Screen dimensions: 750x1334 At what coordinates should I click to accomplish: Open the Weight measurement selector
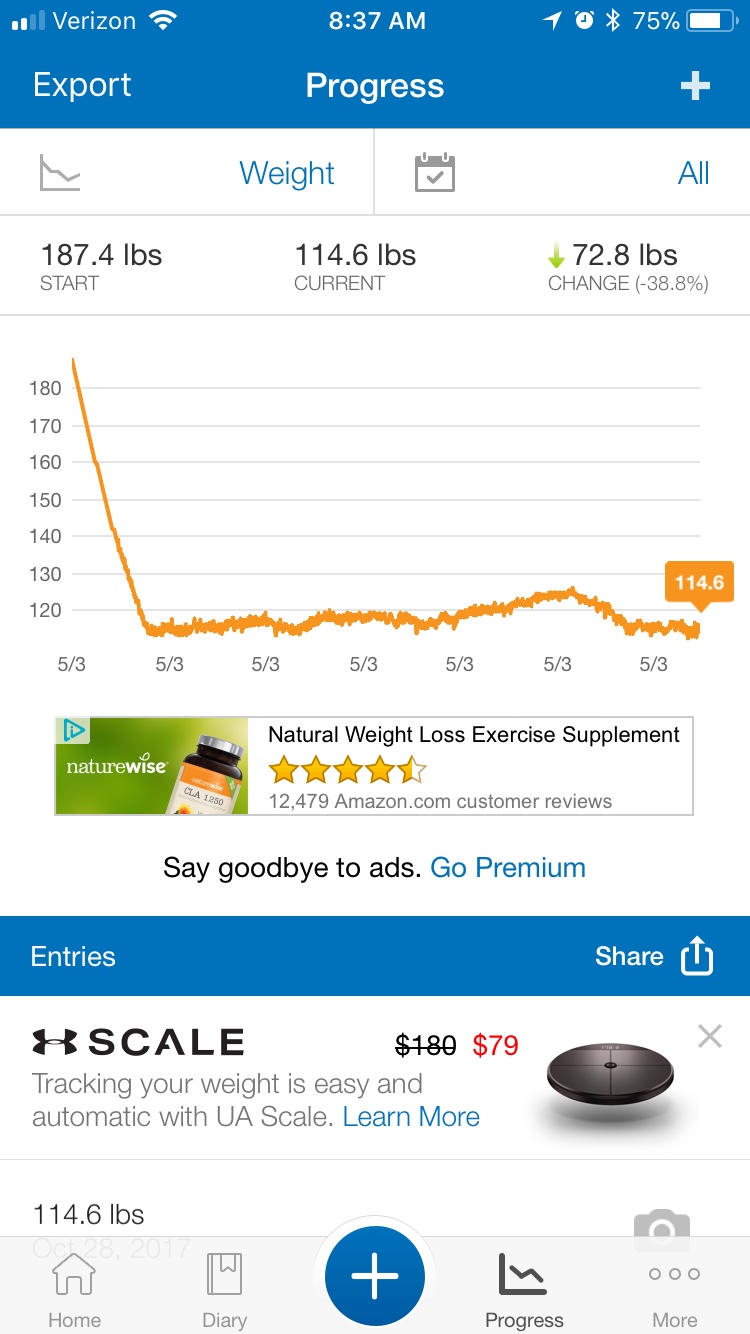click(187, 173)
